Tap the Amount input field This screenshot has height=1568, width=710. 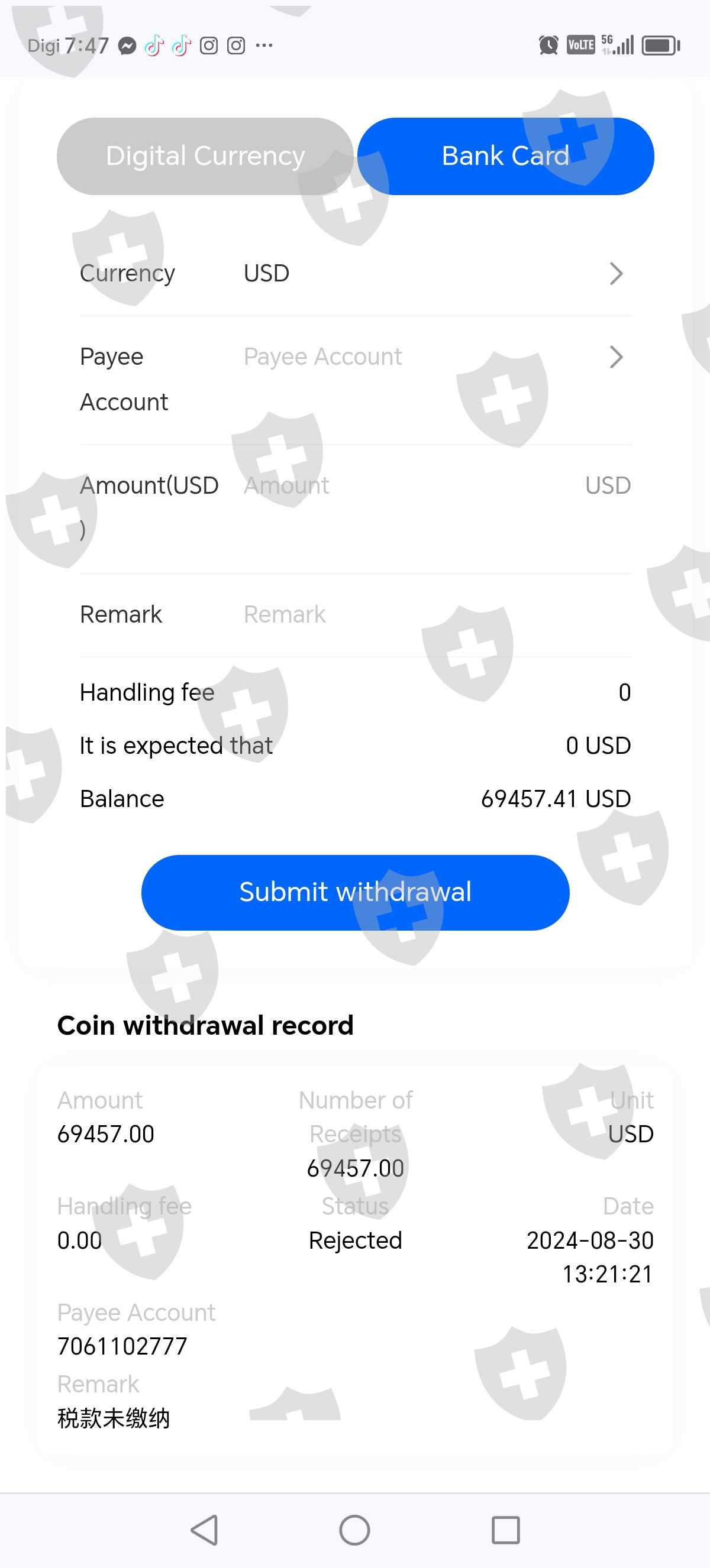click(408, 486)
